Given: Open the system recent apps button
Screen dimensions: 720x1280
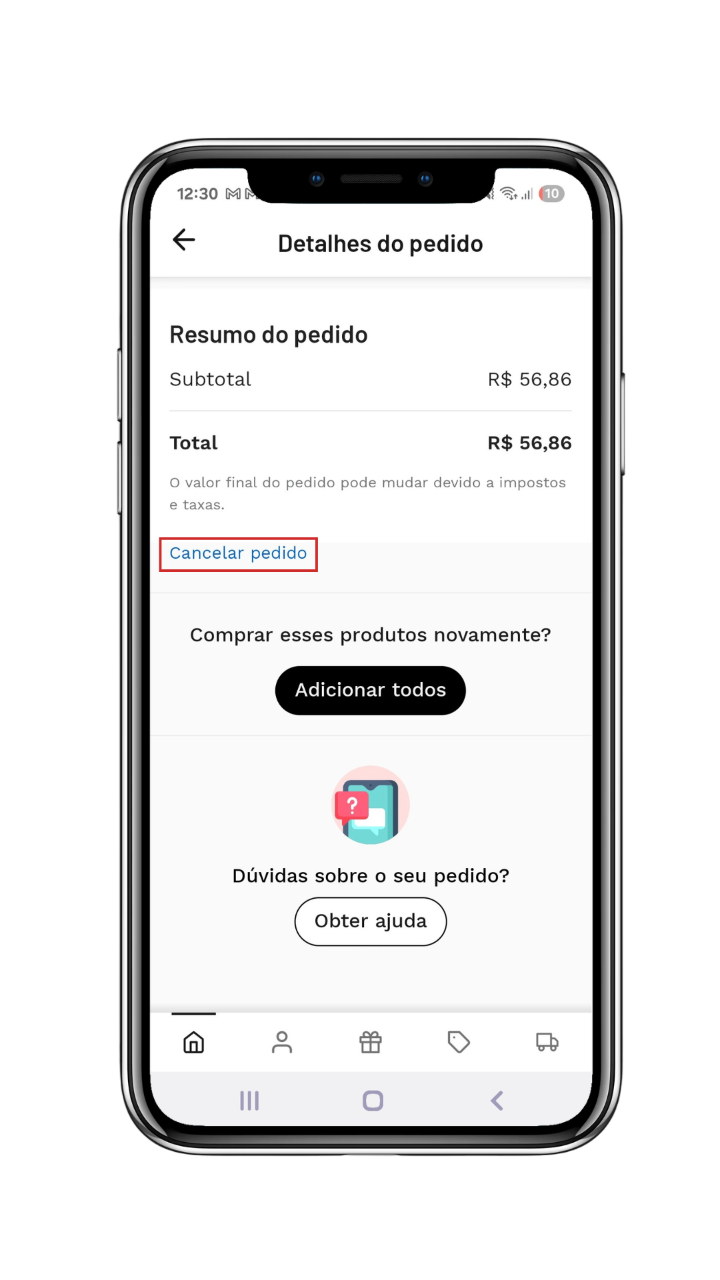Looking at the screenshot, I should click(x=249, y=1101).
